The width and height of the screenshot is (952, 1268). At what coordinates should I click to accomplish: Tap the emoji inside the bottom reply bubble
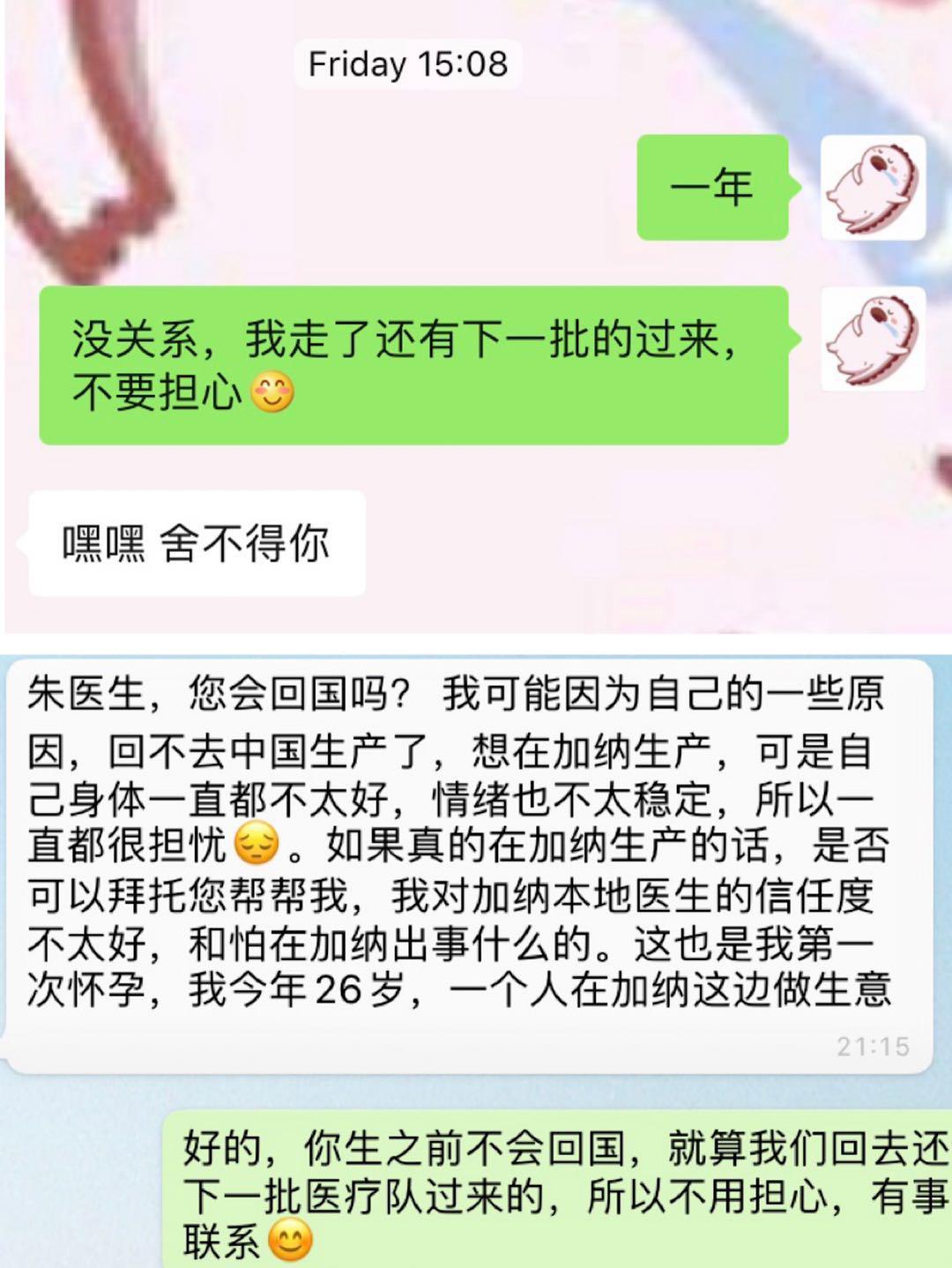pos(291,1240)
